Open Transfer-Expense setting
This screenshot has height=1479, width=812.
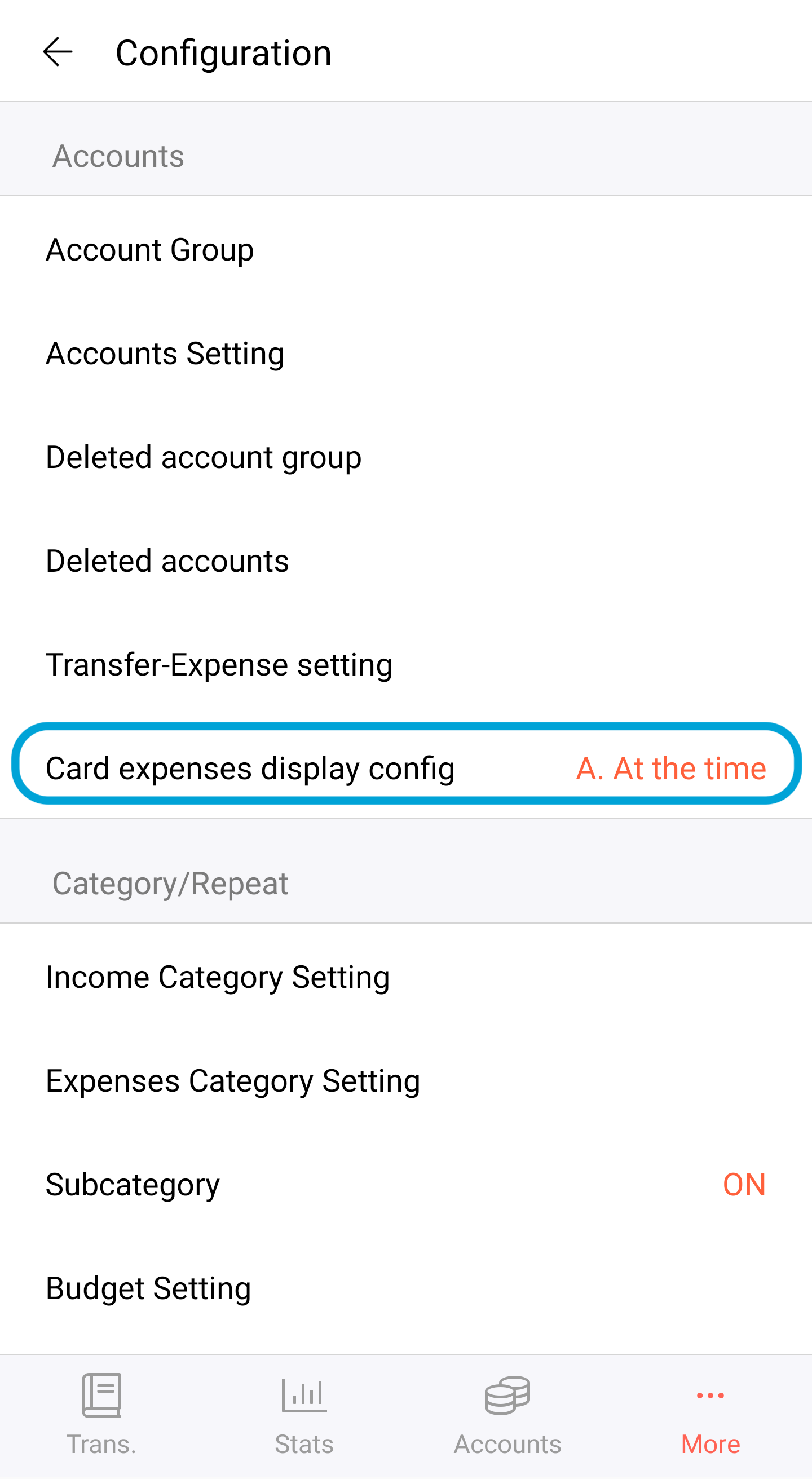pos(406,665)
